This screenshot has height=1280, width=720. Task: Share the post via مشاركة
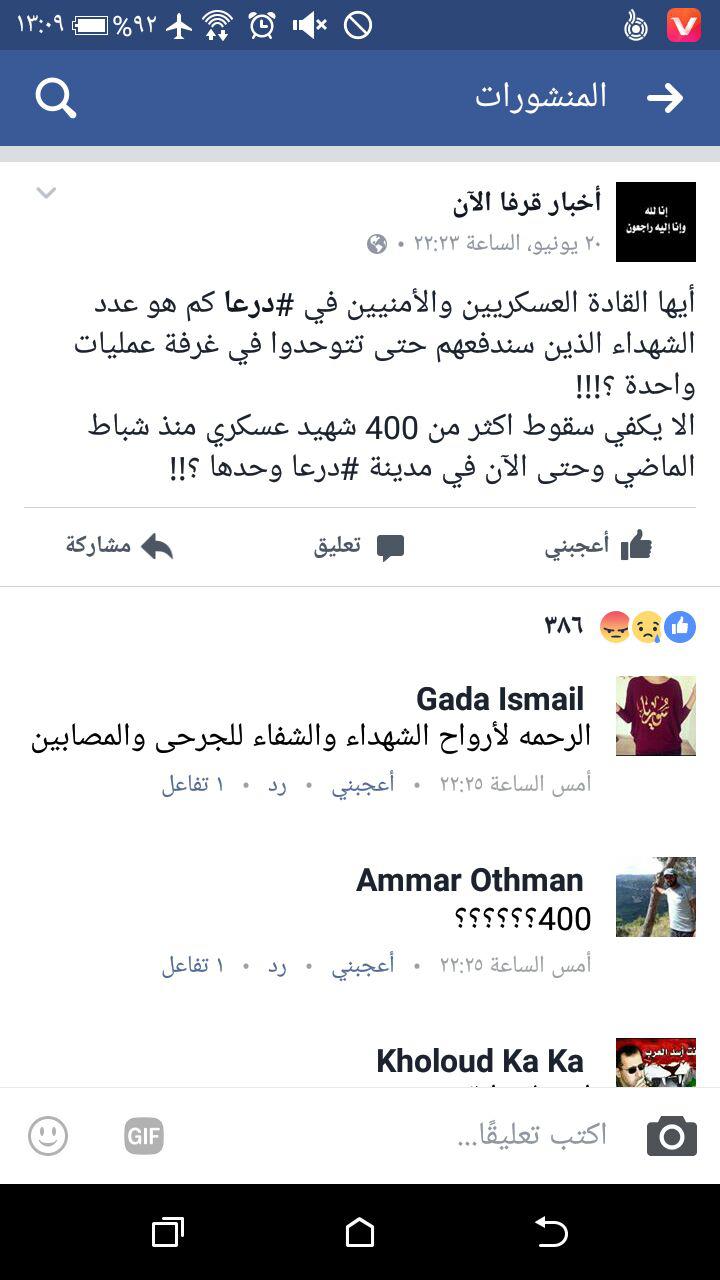pos(120,546)
